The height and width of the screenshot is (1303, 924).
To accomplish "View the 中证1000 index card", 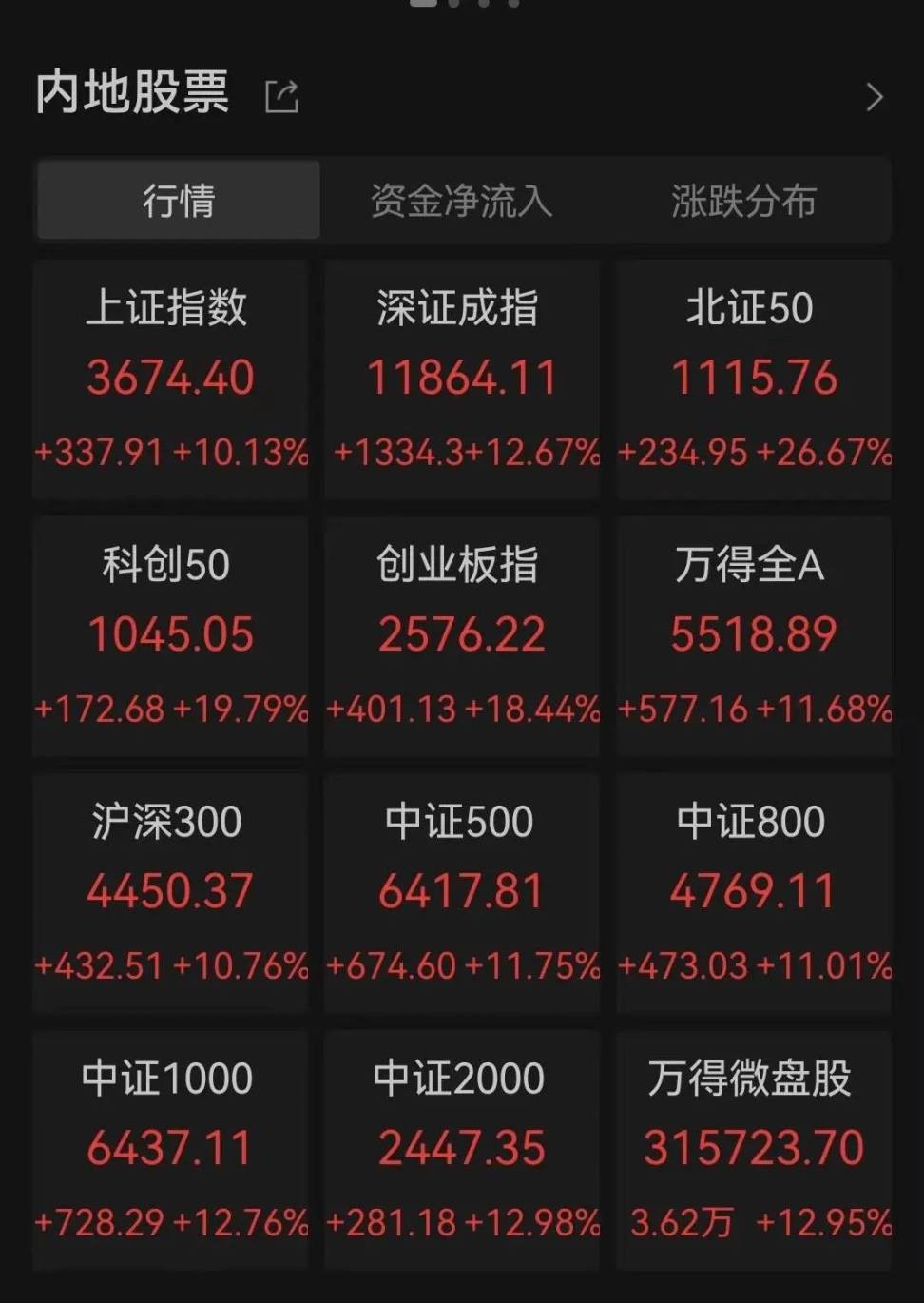I will pyautogui.click(x=171, y=1149).
